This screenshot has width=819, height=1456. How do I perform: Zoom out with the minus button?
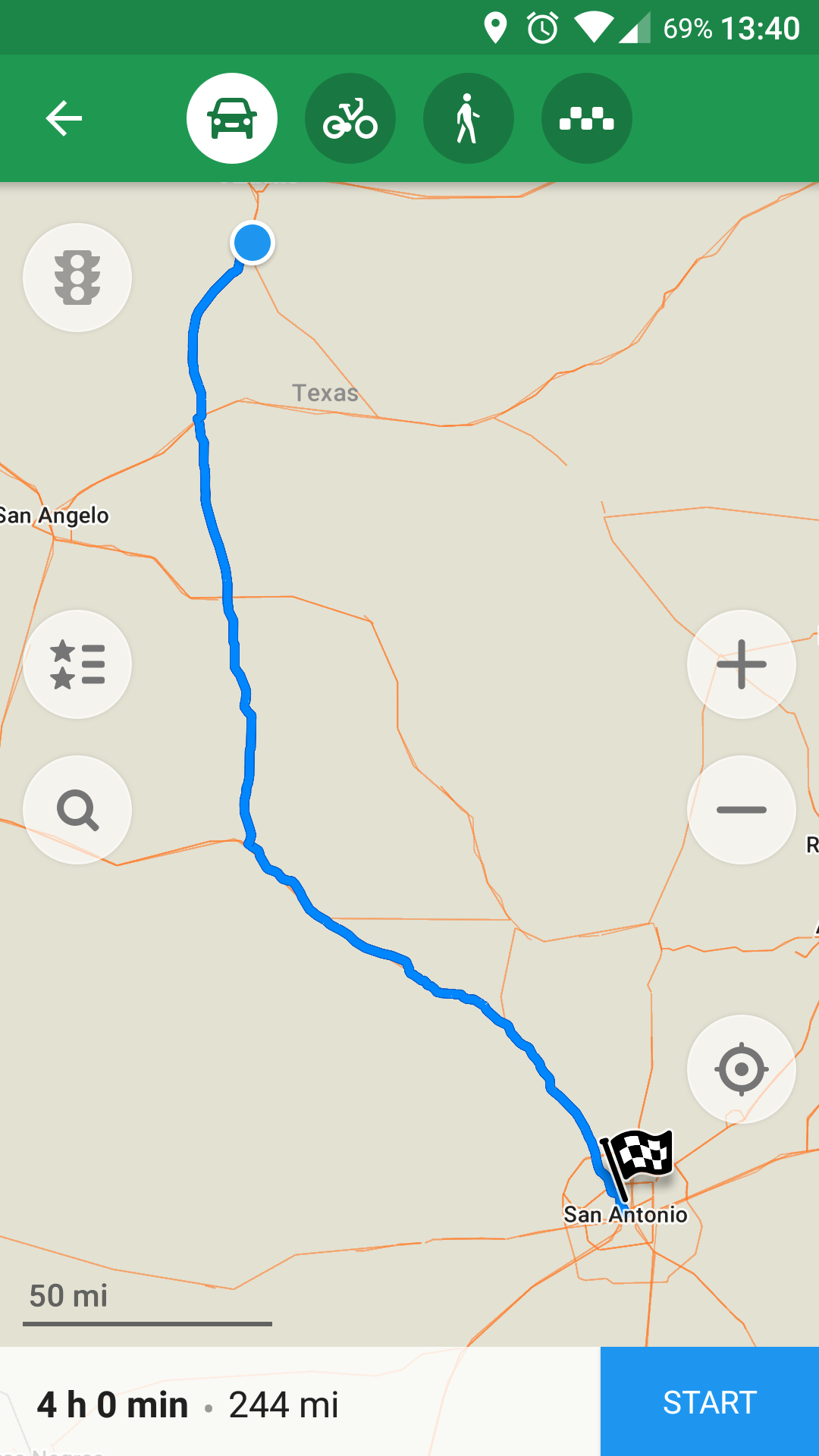click(x=742, y=810)
